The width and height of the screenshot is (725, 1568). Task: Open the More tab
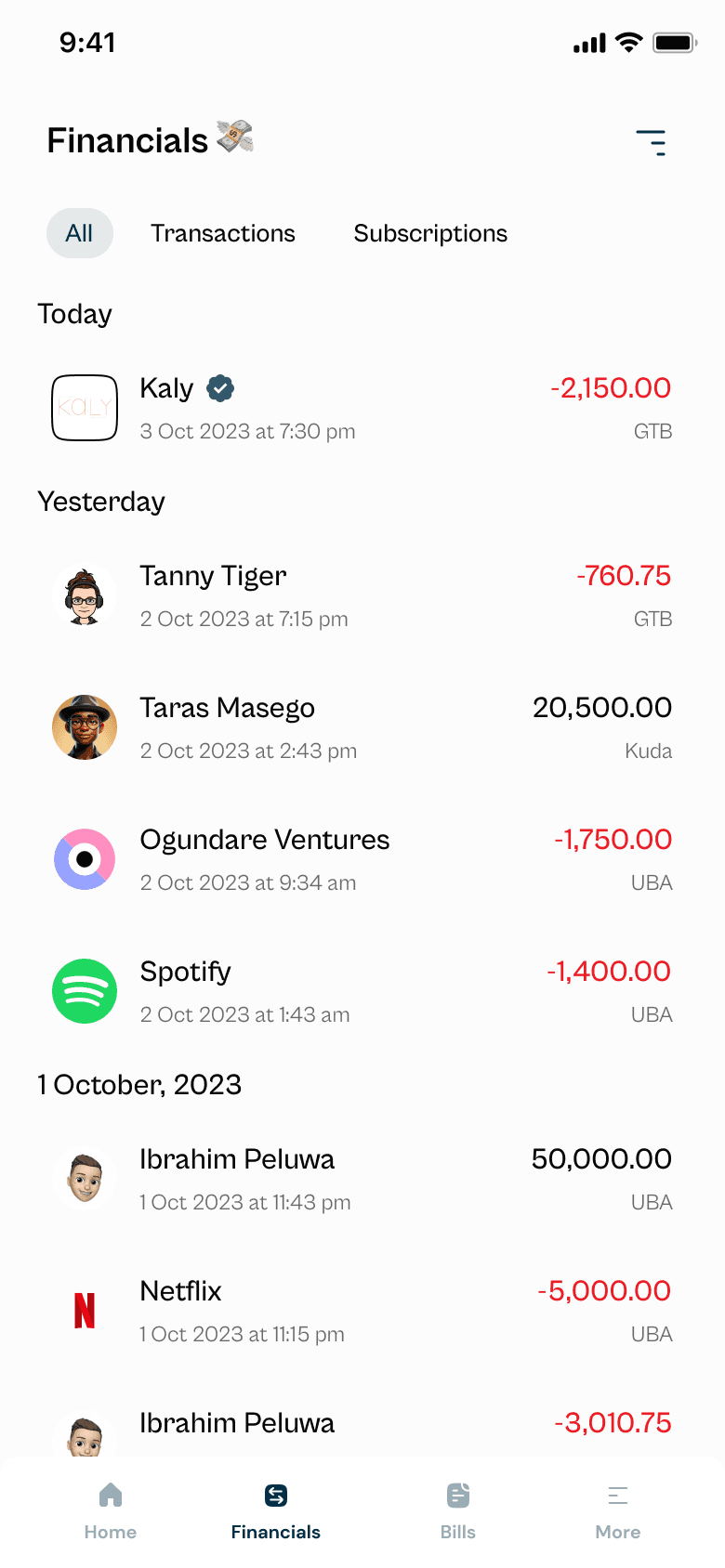[618, 1510]
